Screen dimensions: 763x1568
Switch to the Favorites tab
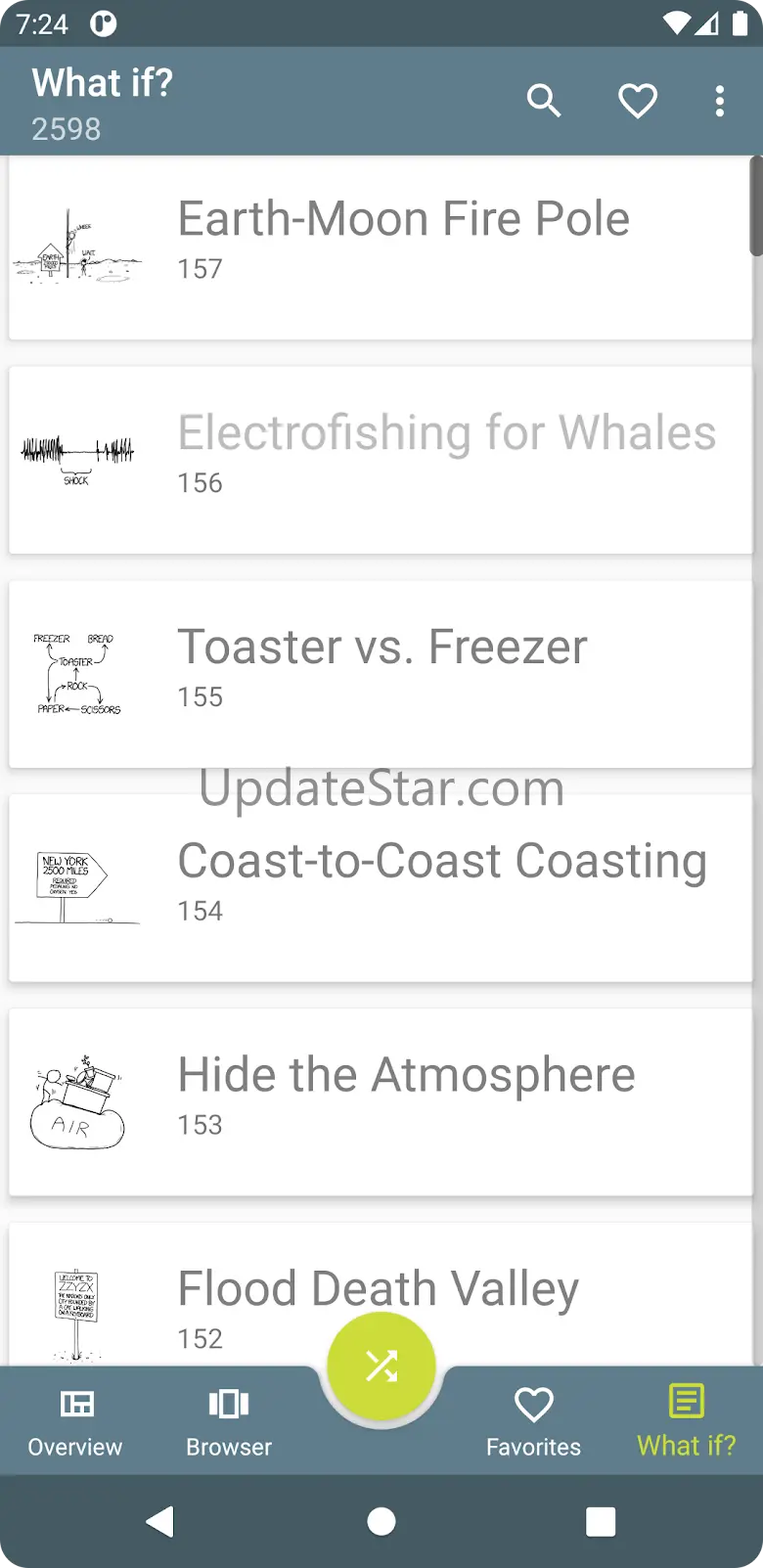point(533,1421)
